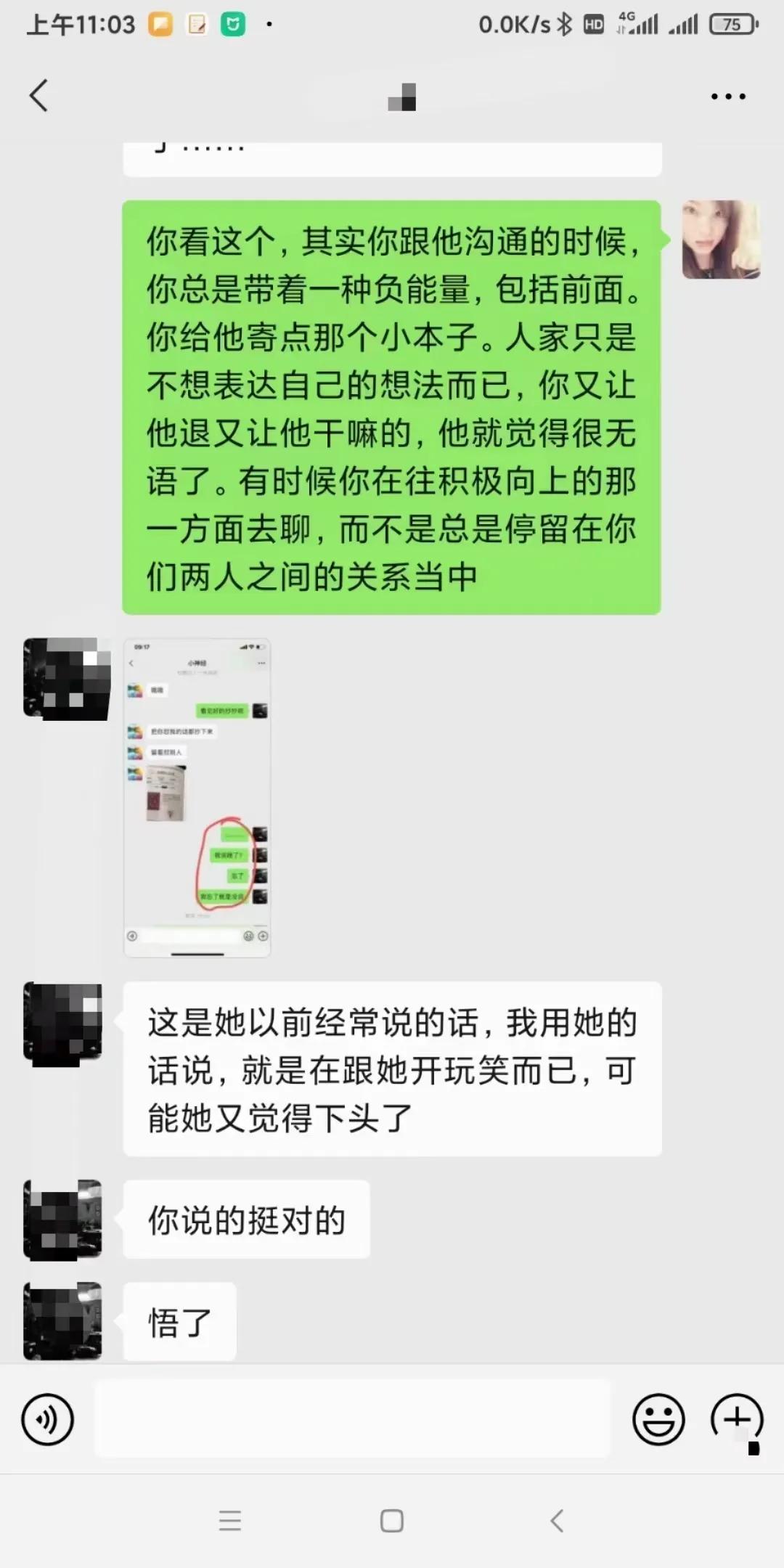Image resolution: width=784 pixels, height=1568 pixels.
Task: Tap the HD call indicator icon
Action: tap(592, 24)
